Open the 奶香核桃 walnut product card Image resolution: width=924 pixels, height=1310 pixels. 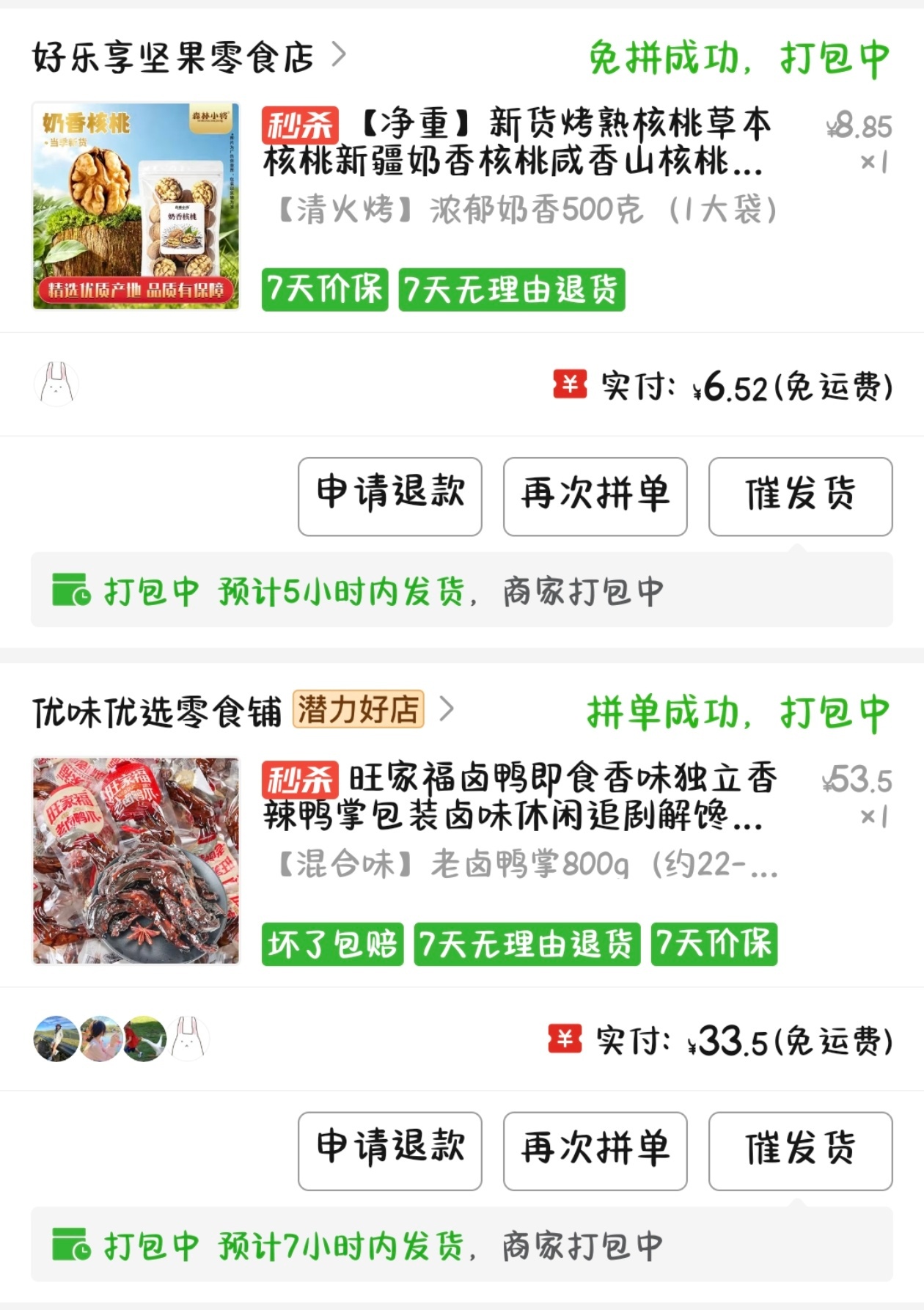[x=462, y=206]
